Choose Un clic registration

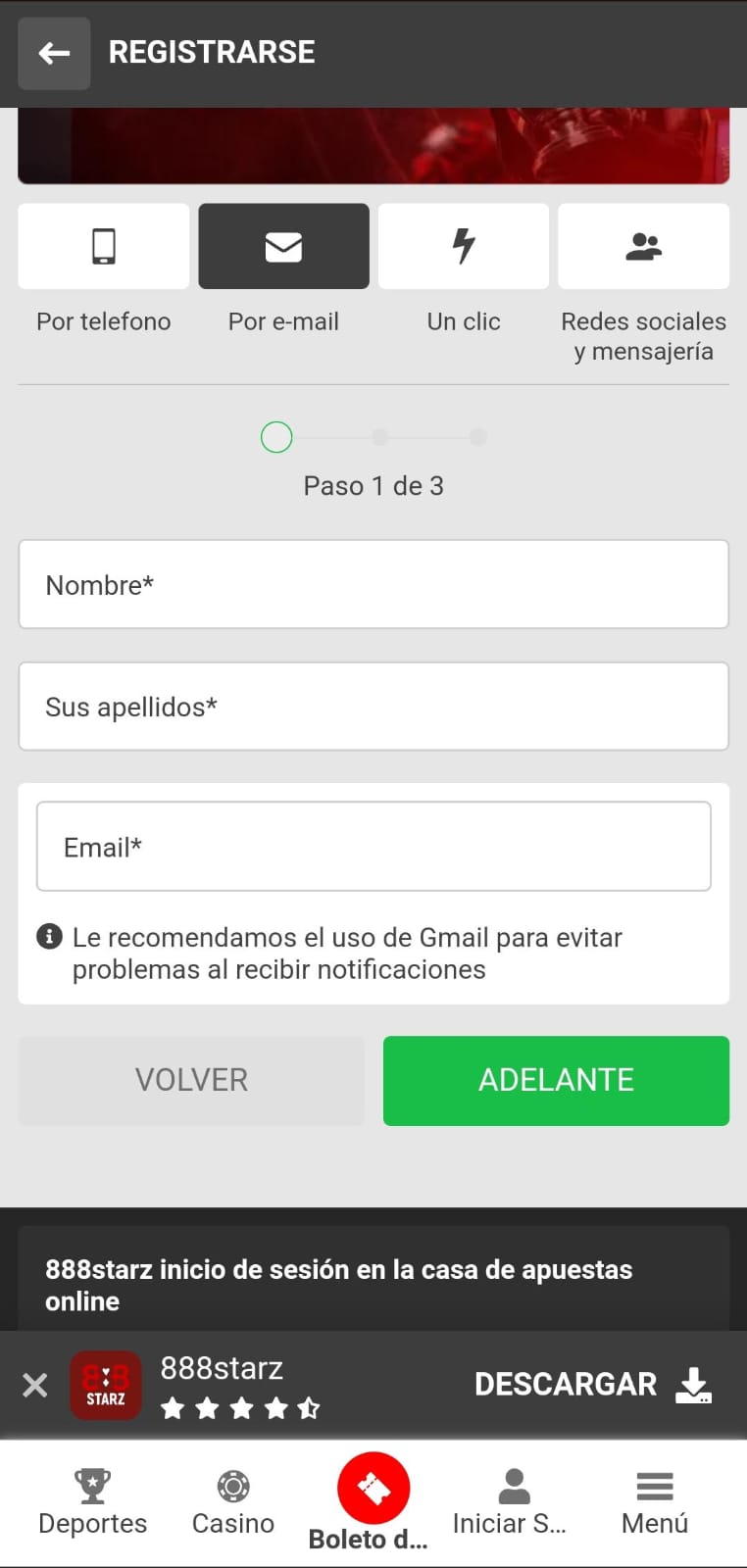click(x=463, y=246)
